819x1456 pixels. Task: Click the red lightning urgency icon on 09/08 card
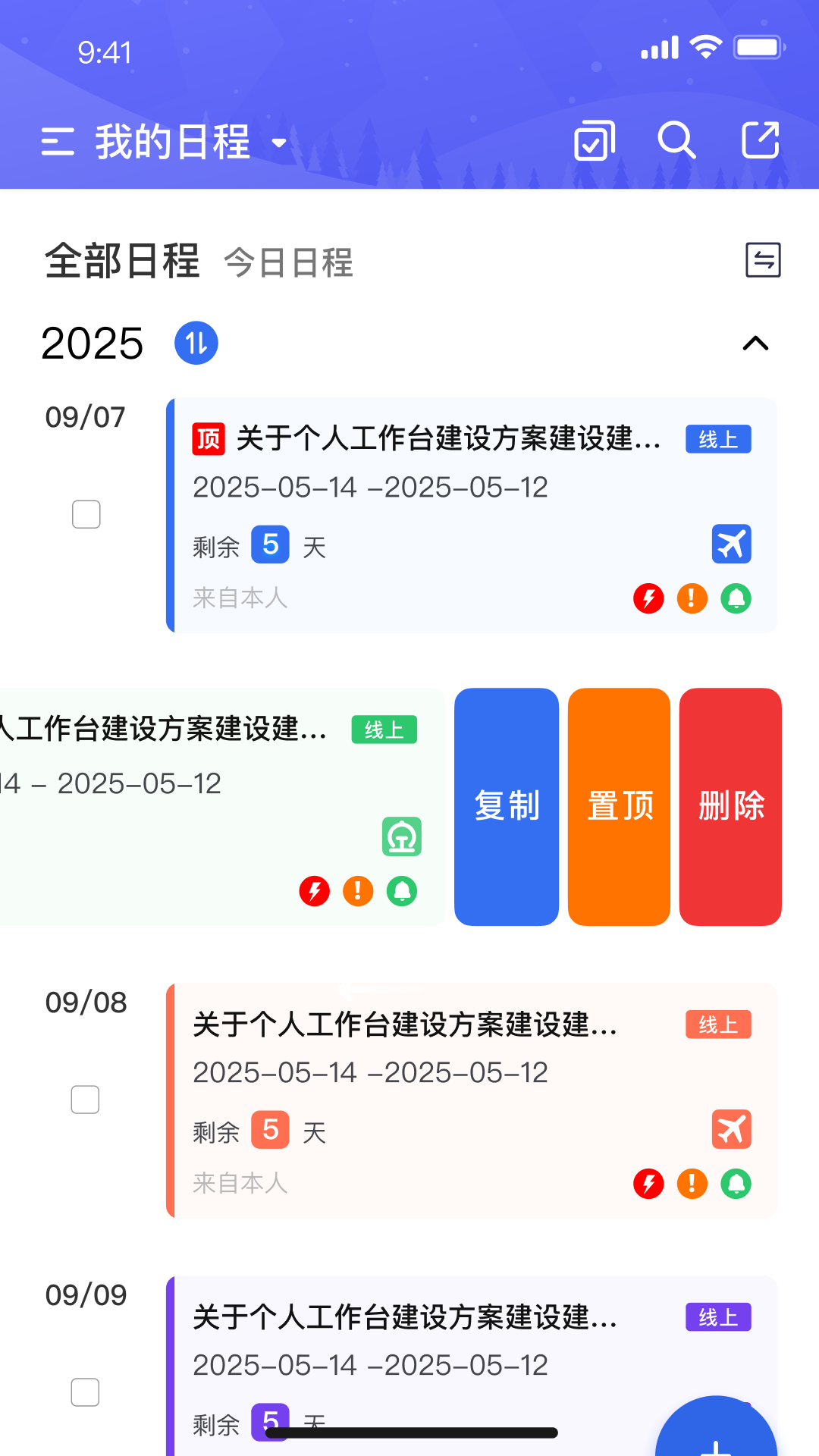pyautogui.click(x=647, y=1183)
